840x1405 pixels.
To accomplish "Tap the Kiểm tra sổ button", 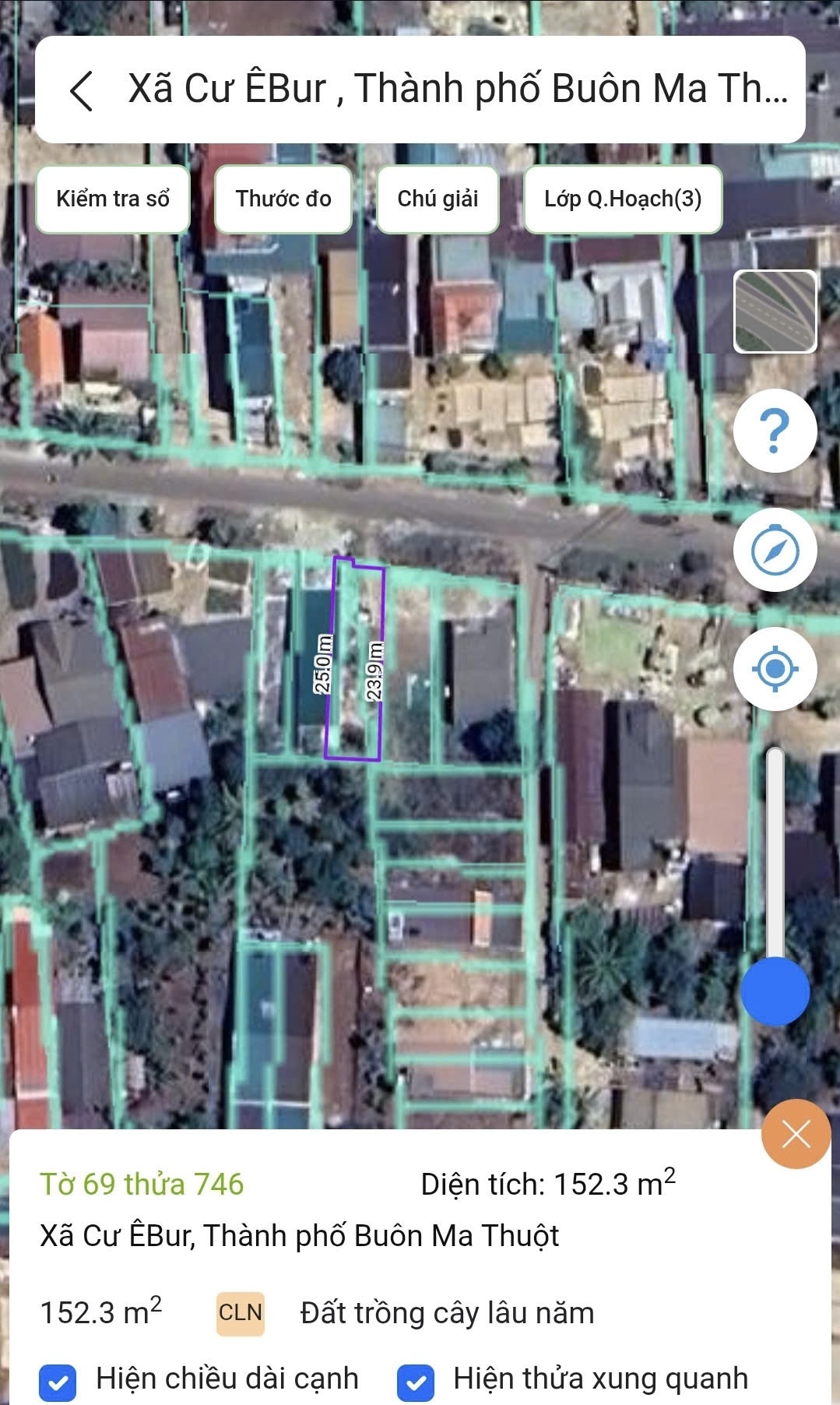I will pyautogui.click(x=113, y=199).
